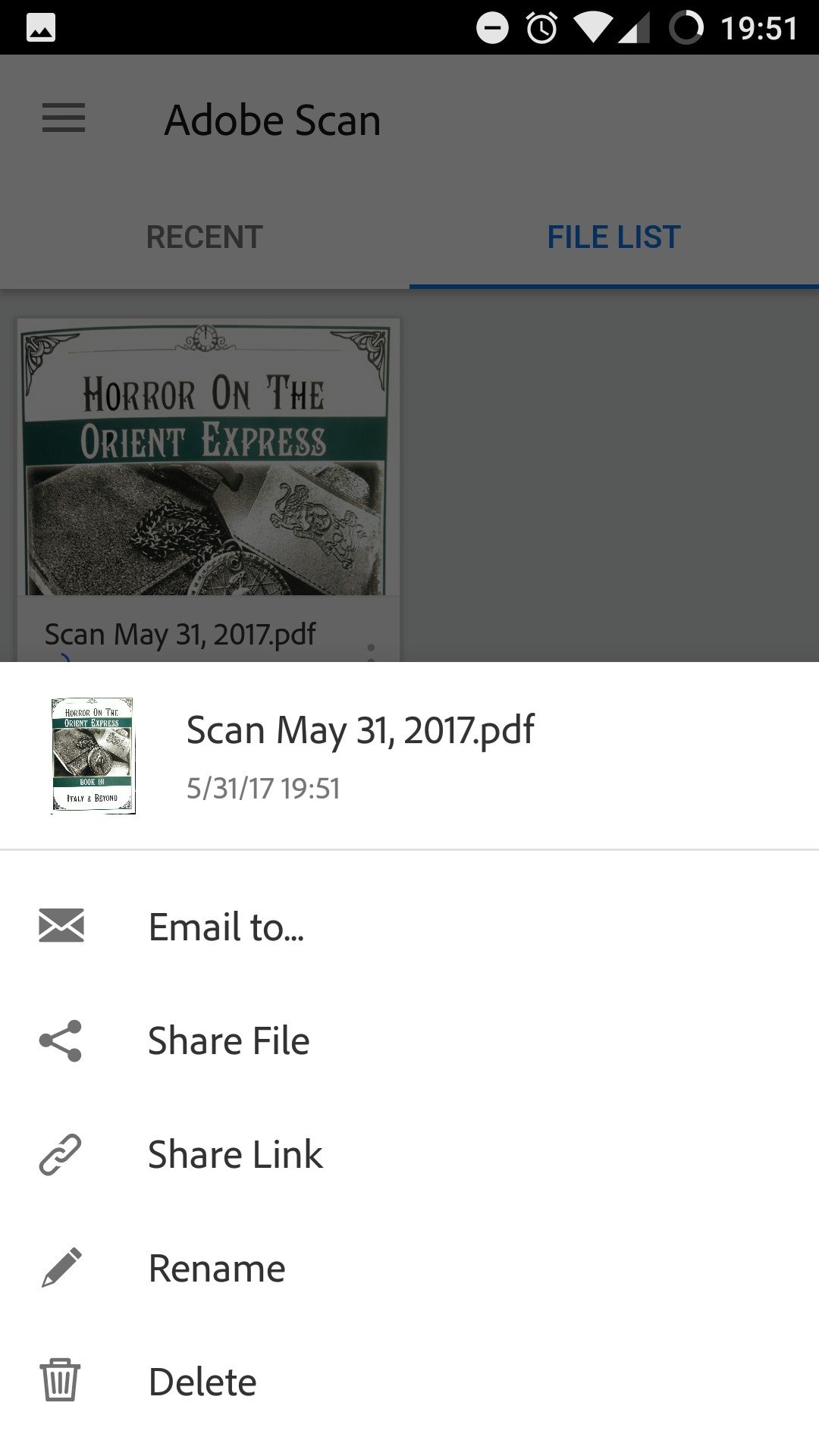This screenshot has width=819, height=1456.
Task: Tap Share Link option
Action: [409, 1154]
